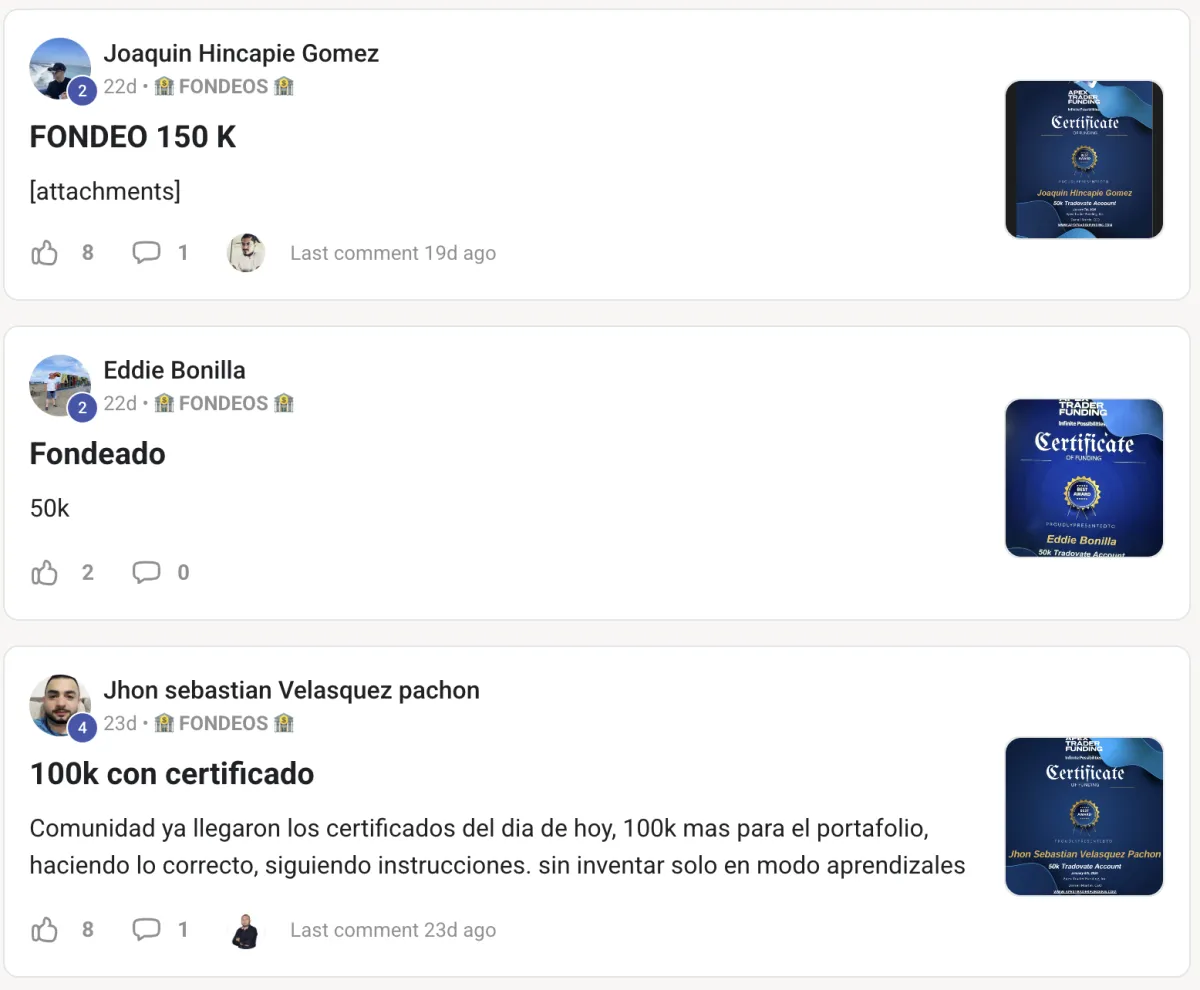Open the FONDEOS category on Eddie's post
1200x990 pixels.
pyautogui.click(x=224, y=403)
